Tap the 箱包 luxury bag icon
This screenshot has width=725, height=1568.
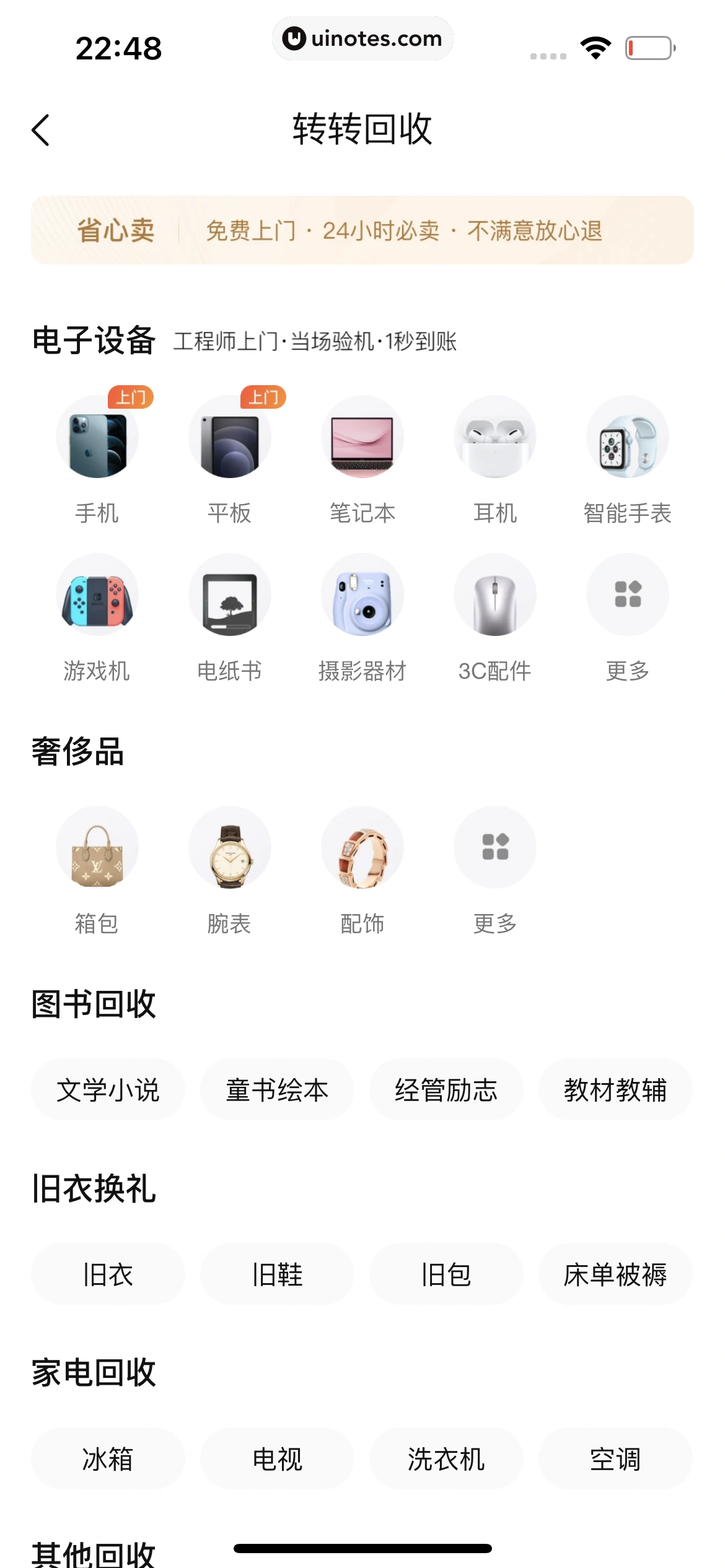(97, 848)
